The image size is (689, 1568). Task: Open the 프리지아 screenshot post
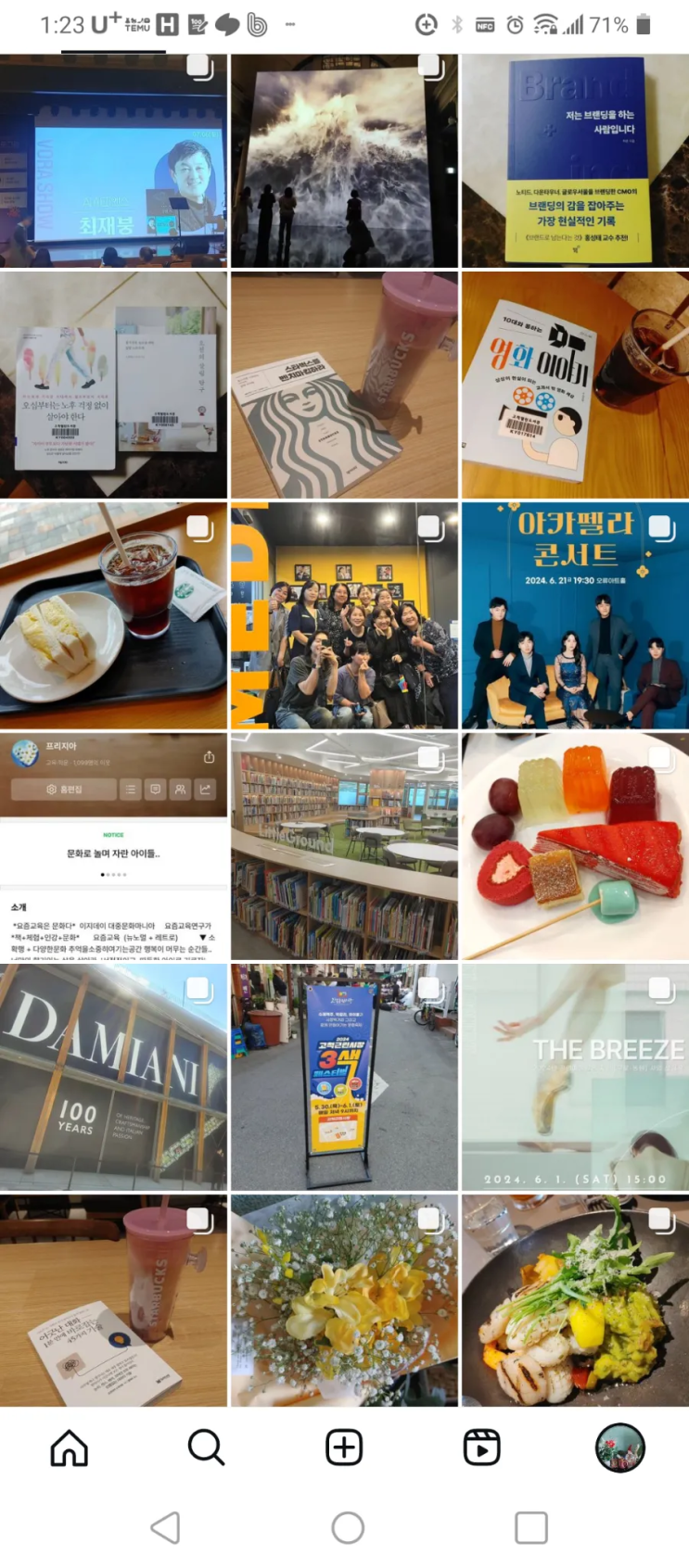click(x=113, y=847)
